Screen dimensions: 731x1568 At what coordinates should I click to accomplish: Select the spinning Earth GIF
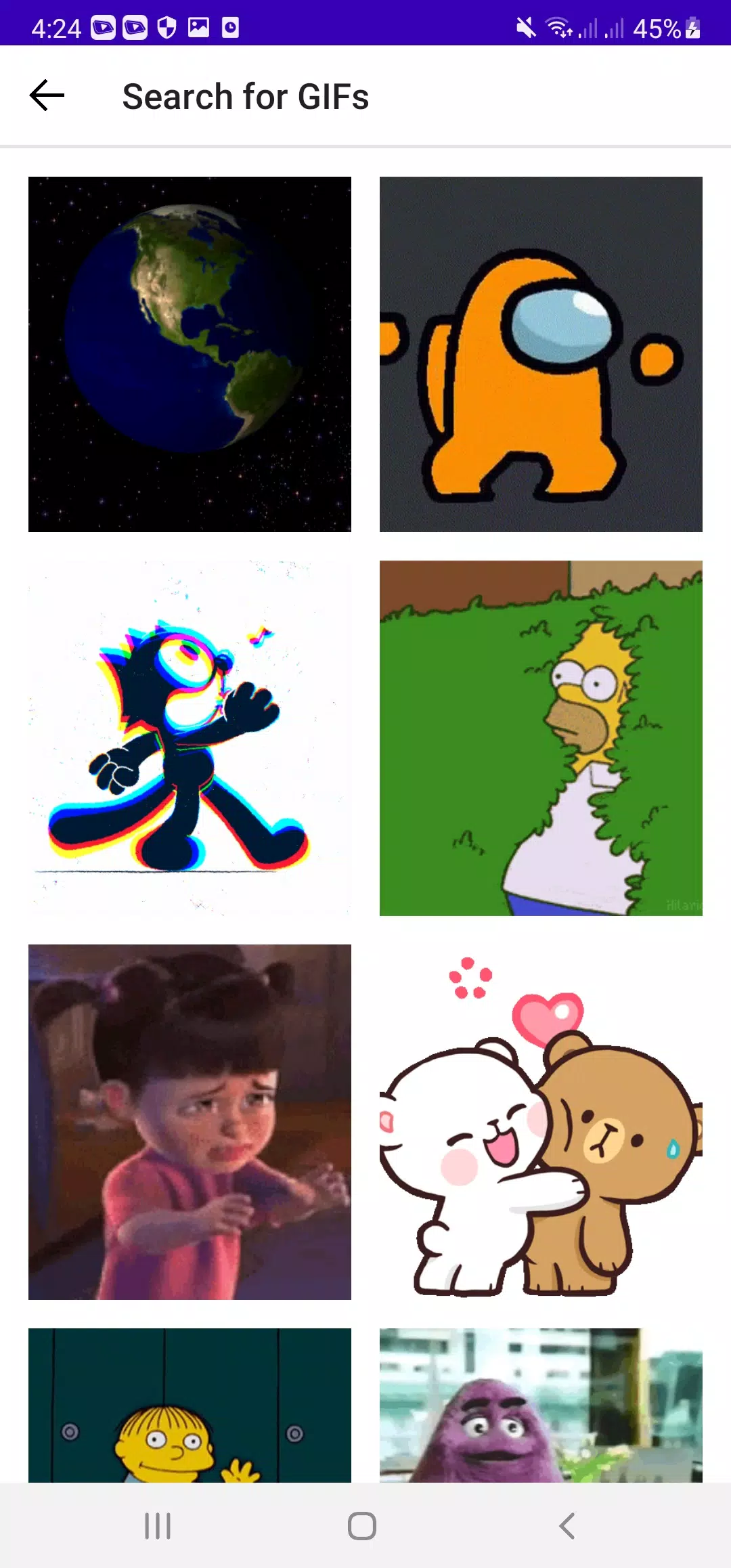pyautogui.click(x=190, y=354)
